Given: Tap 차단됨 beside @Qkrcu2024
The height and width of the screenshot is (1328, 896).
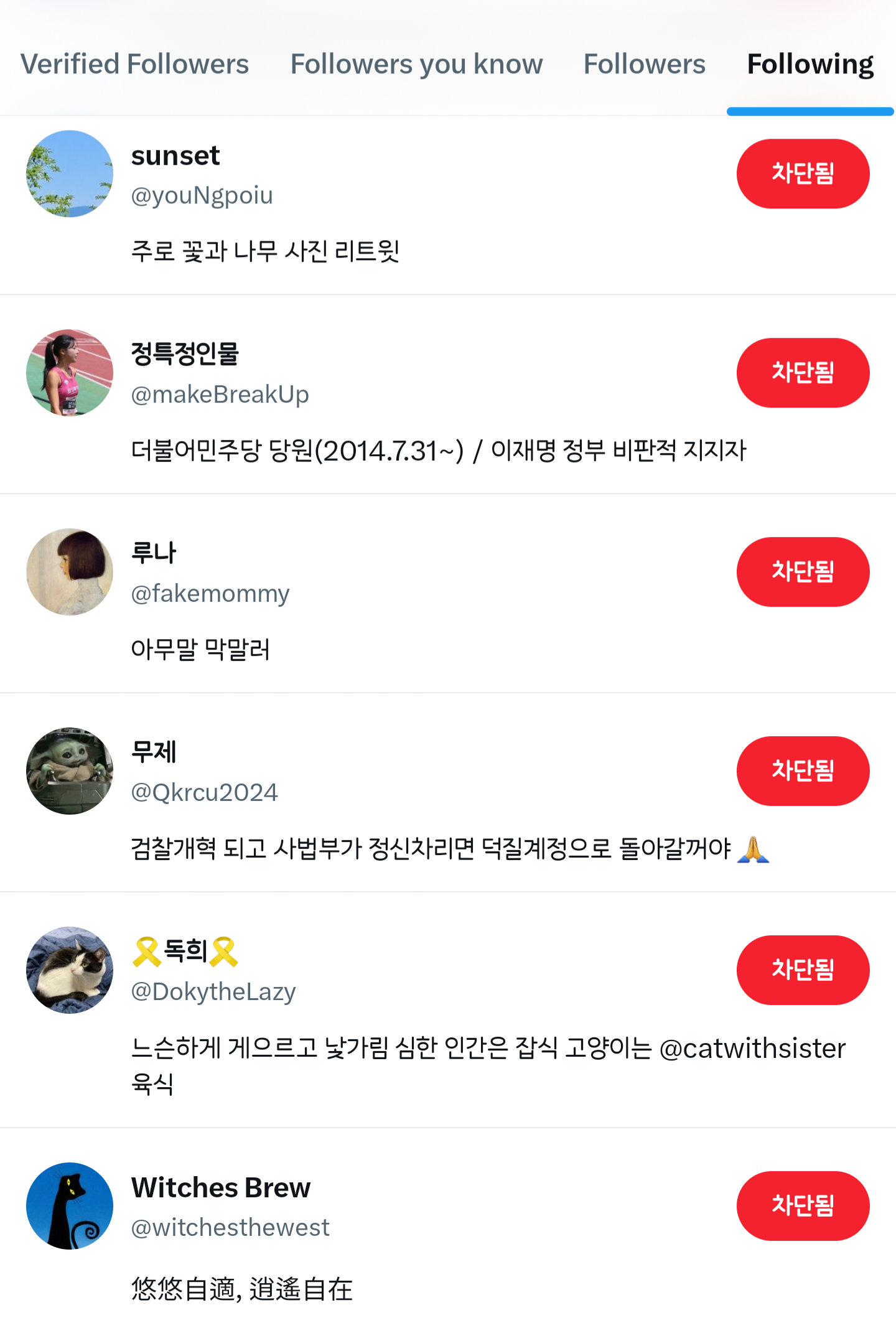Looking at the screenshot, I should 803,770.
